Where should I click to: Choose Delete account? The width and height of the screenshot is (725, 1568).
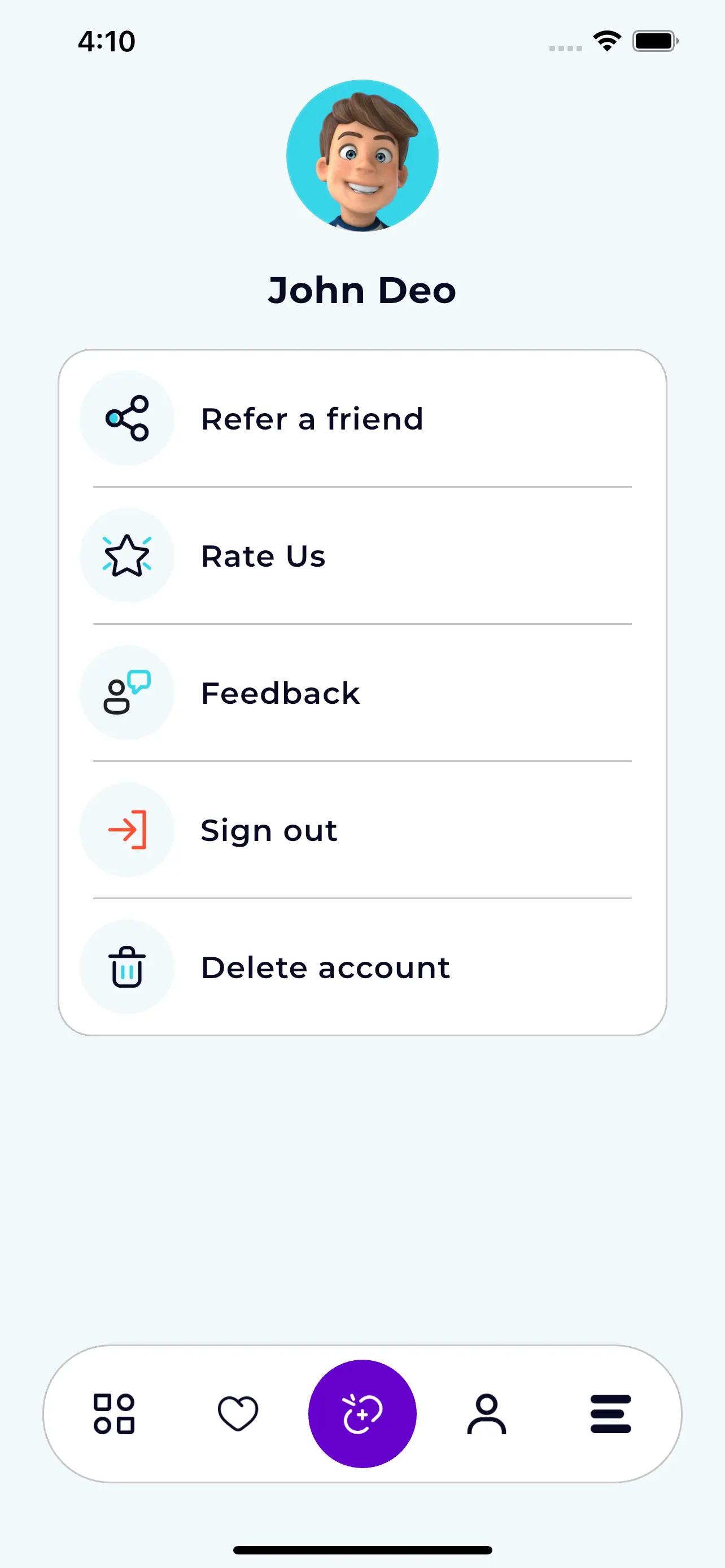click(361, 967)
